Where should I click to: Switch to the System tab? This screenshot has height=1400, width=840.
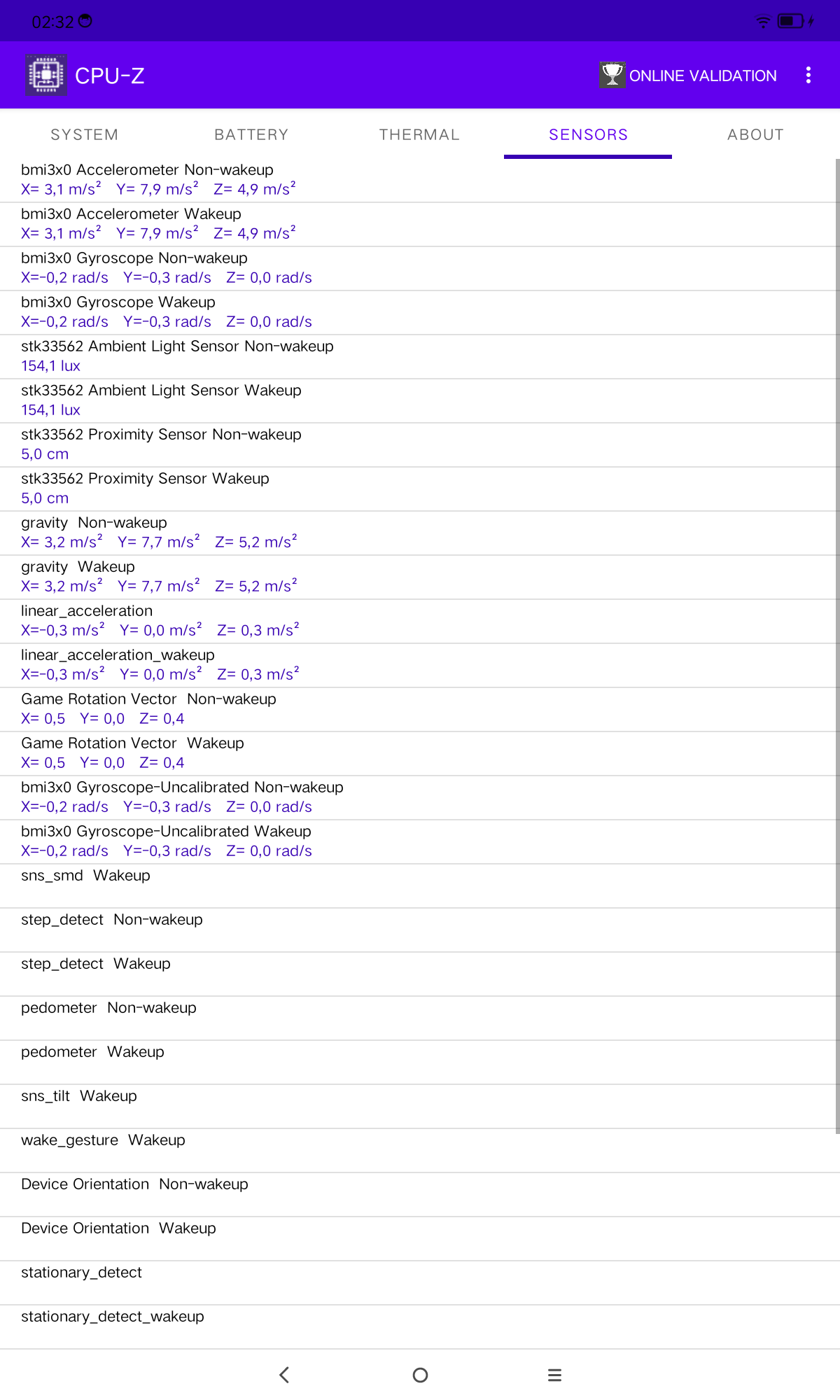click(84, 134)
